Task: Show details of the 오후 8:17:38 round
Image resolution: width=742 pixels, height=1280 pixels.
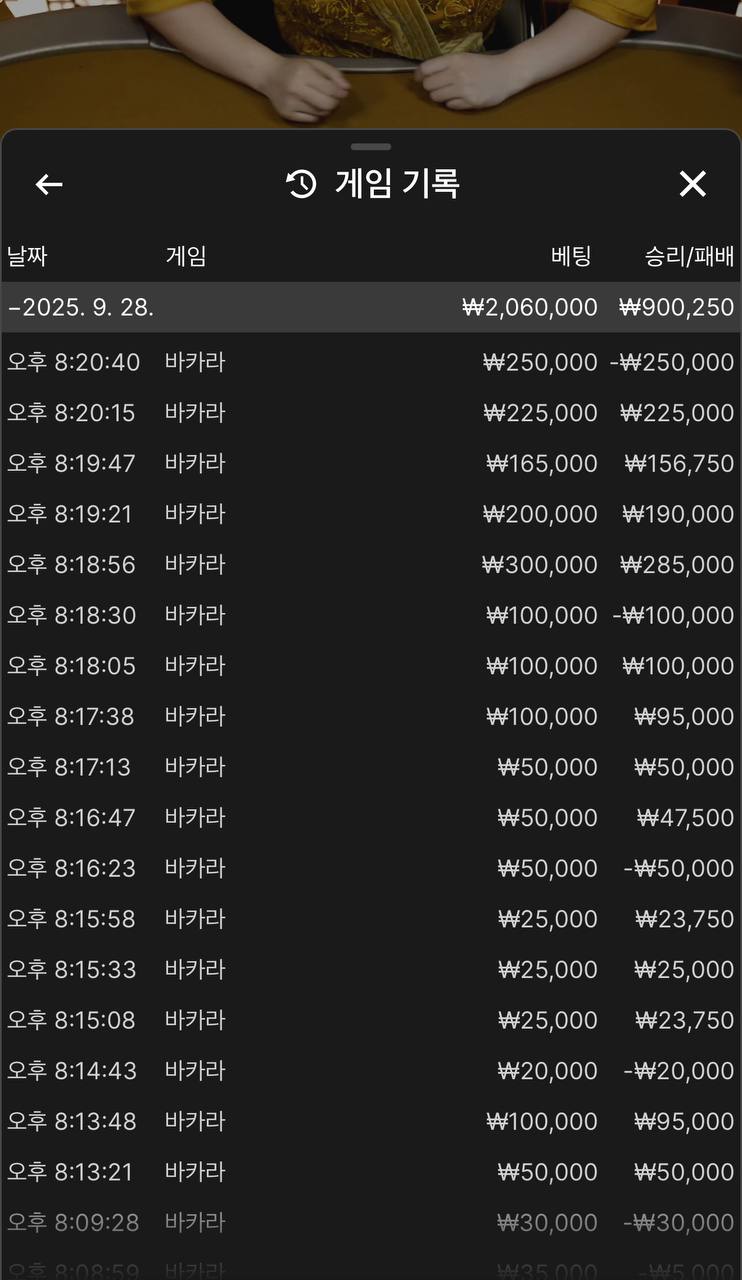Action: (370, 716)
